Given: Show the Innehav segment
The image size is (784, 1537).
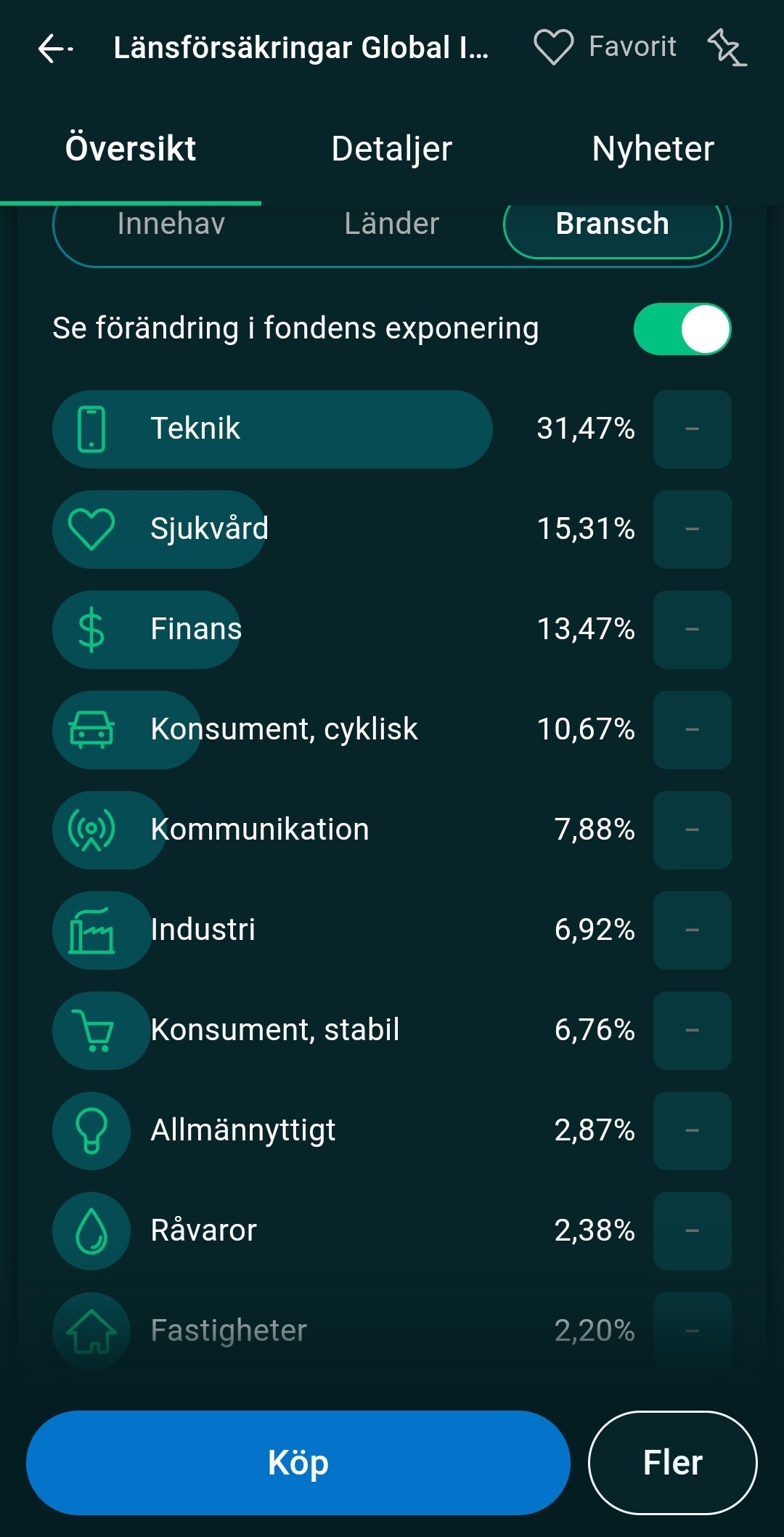Looking at the screenshot, I should pos(171,224).
